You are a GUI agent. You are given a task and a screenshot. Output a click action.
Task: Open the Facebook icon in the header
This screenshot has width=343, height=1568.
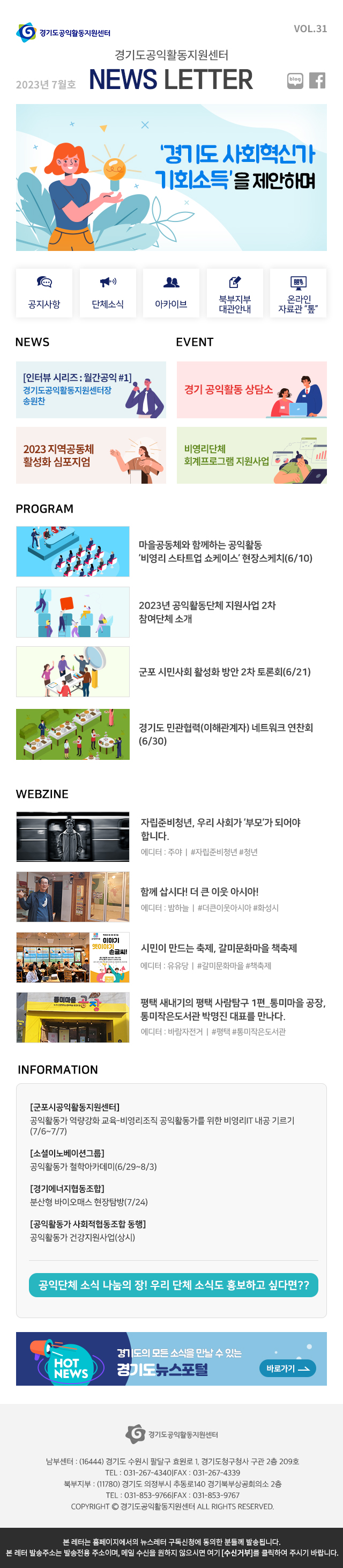point(317,80)
